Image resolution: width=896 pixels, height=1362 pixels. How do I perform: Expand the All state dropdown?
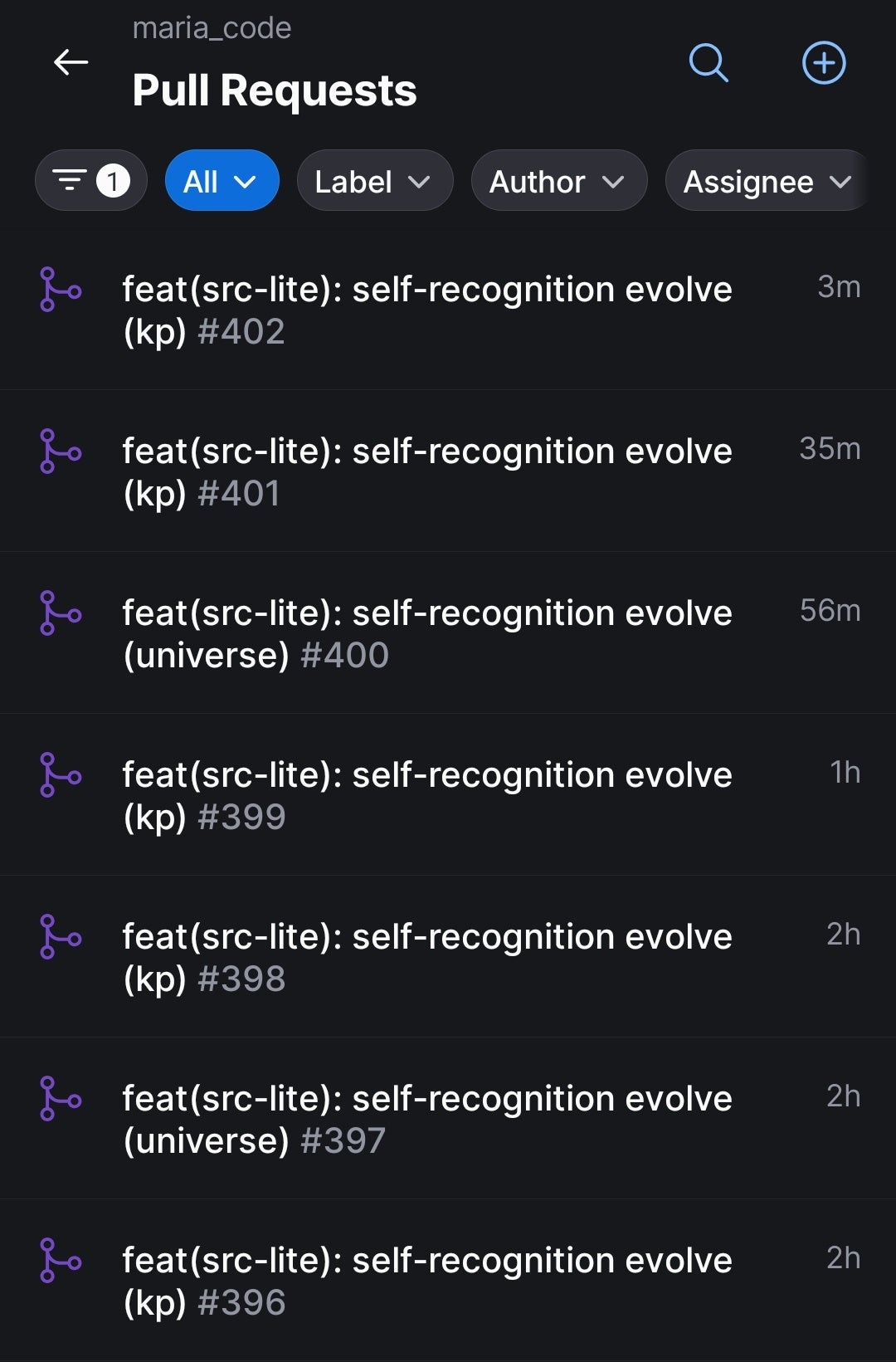tap(222, 180)
